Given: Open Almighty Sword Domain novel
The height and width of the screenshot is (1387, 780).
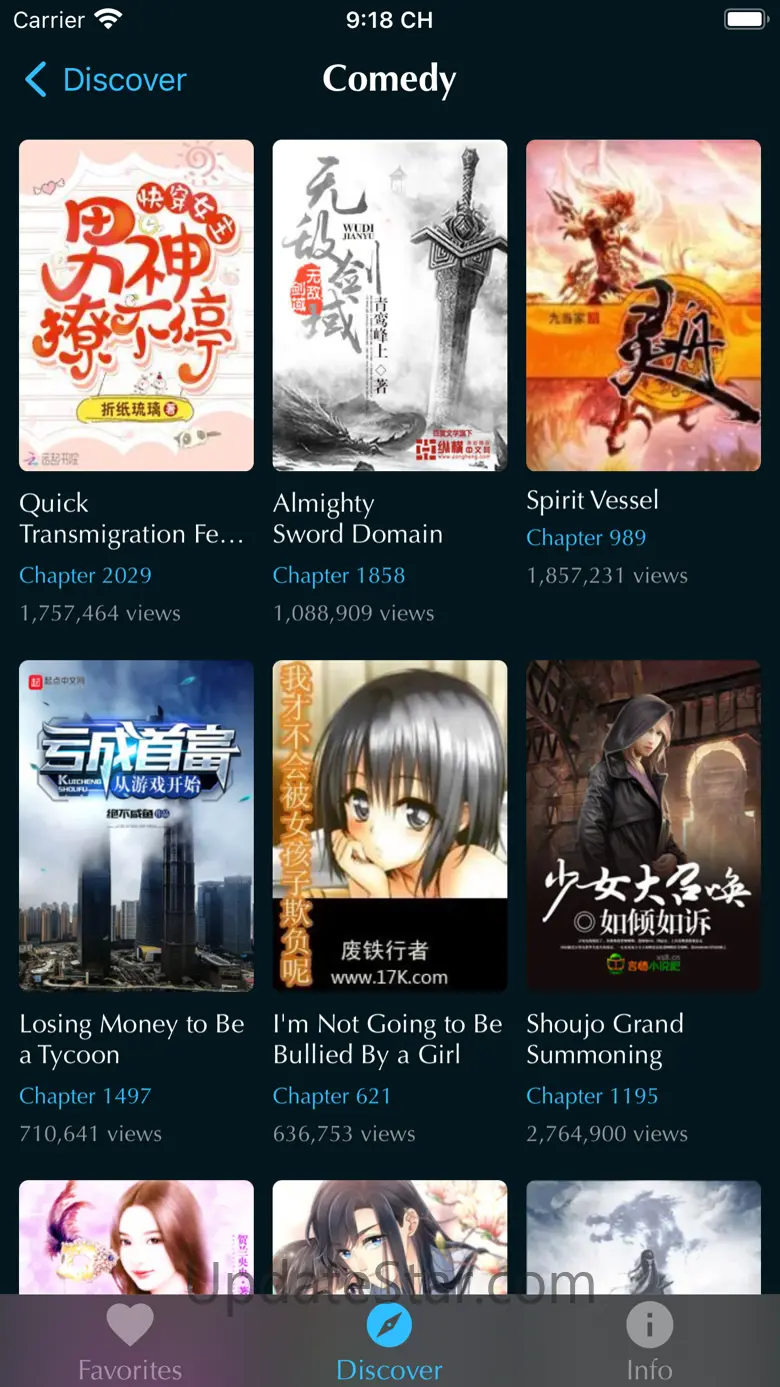Looking at the screenshot, I should click(x=390, y=305).
